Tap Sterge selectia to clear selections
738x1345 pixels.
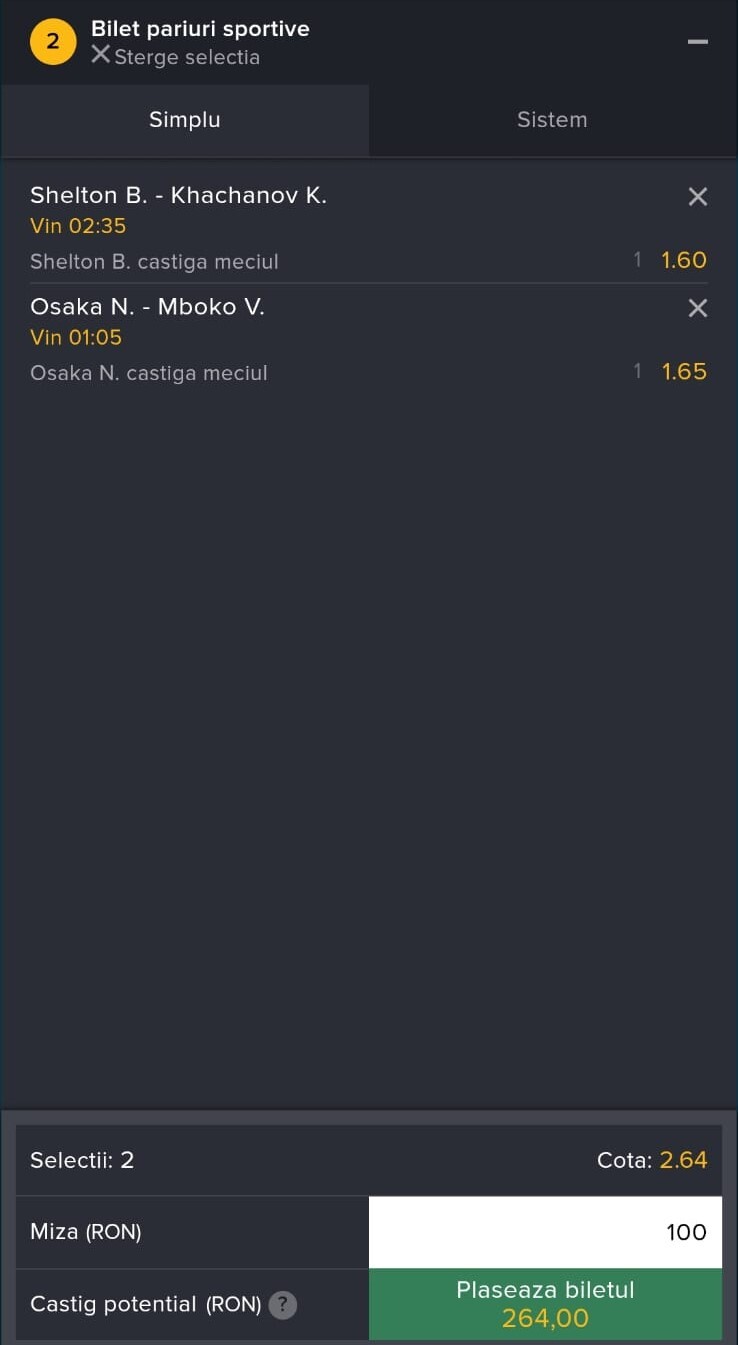click(x=176, y=57)
